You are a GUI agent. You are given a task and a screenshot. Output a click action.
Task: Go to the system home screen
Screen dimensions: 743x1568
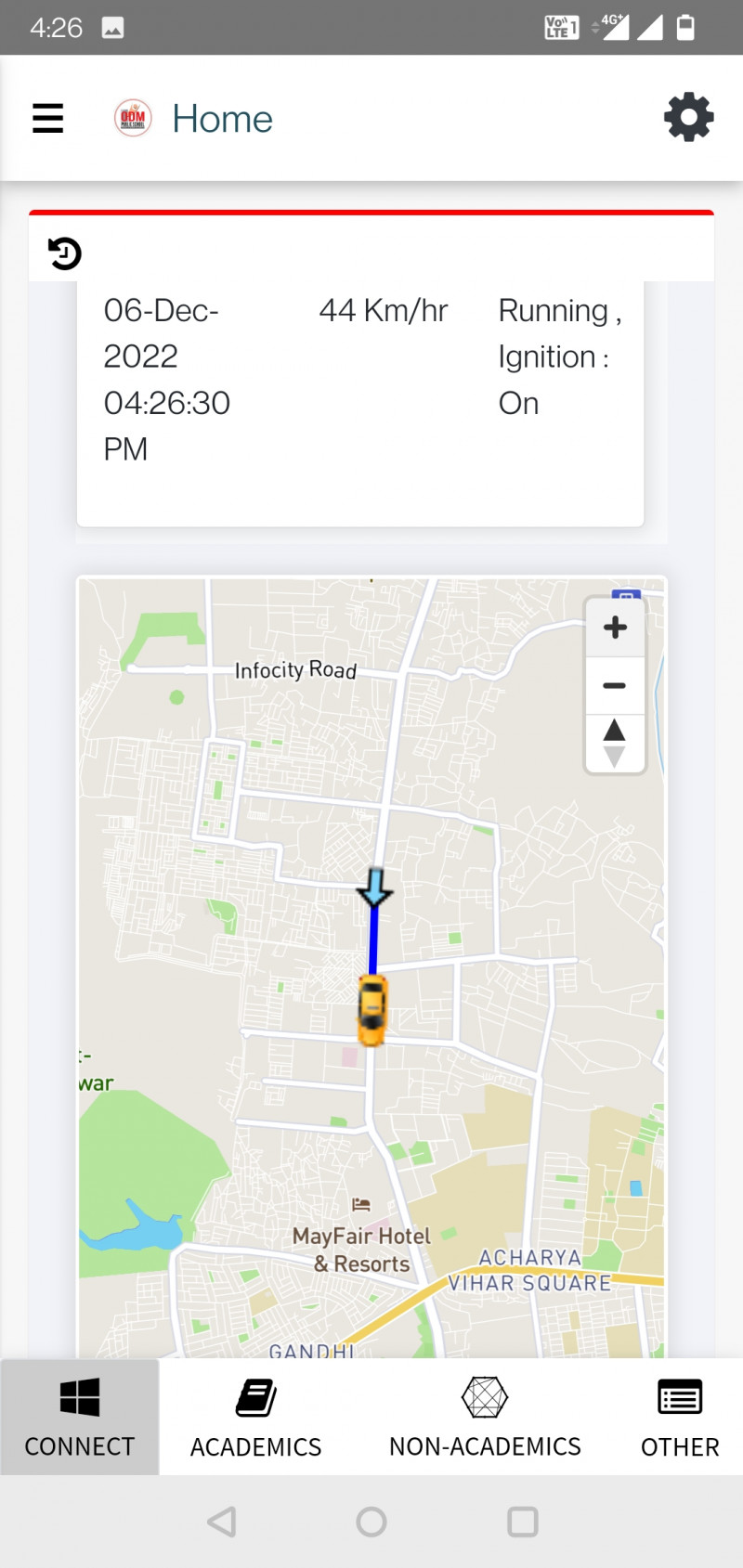[x=371, y=1522]
